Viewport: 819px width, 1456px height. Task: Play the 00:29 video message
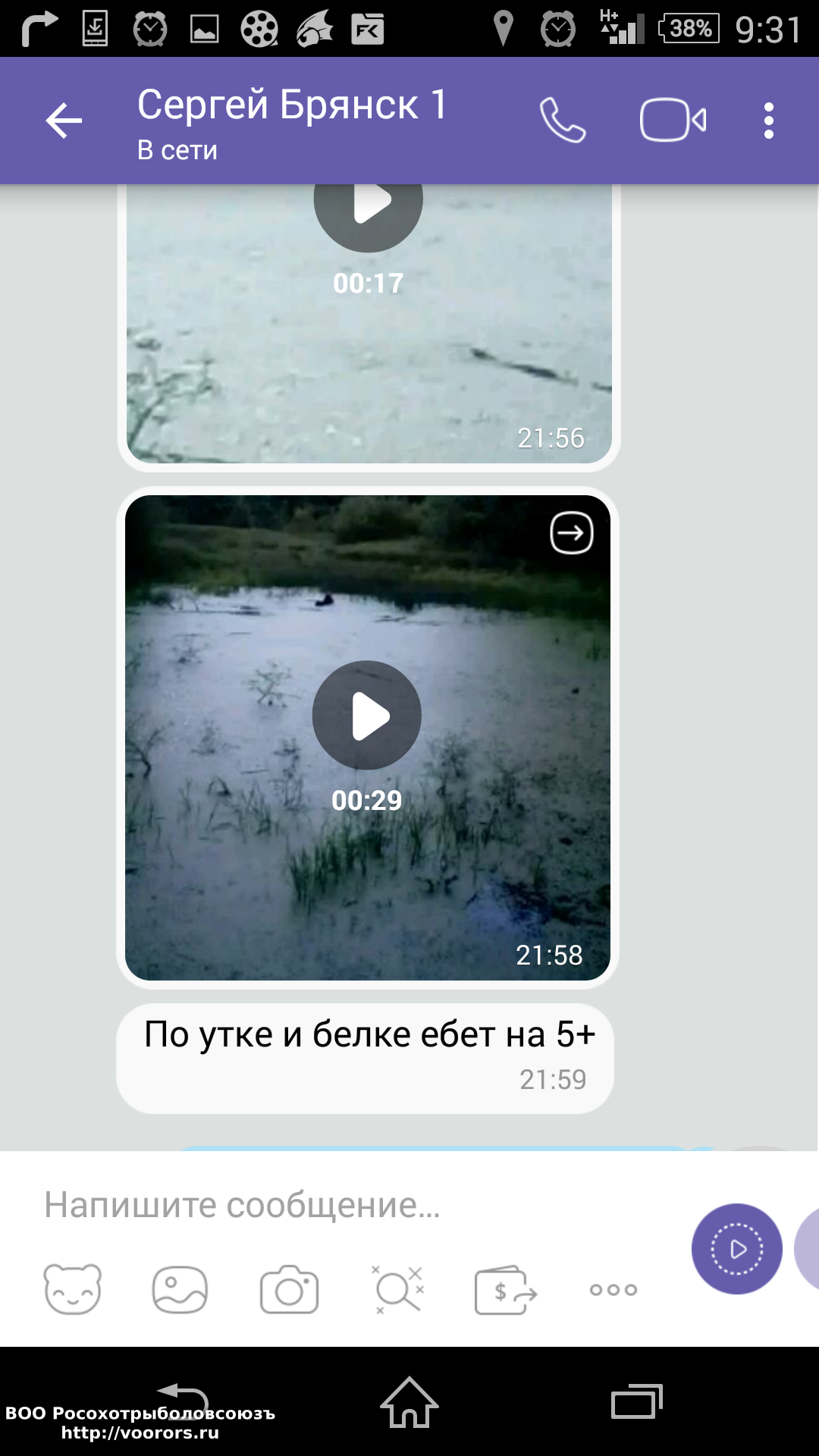[367, 715]
